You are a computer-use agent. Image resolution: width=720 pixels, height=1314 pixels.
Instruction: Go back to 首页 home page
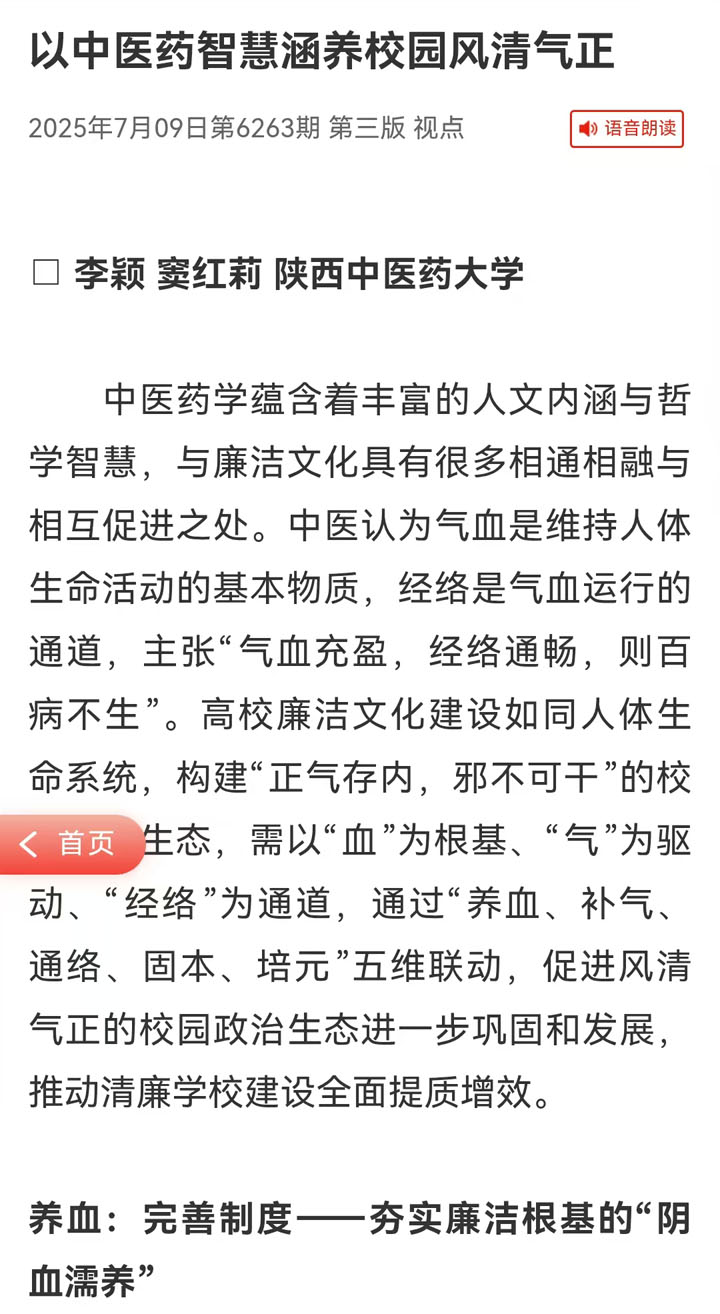pos(70,844)
